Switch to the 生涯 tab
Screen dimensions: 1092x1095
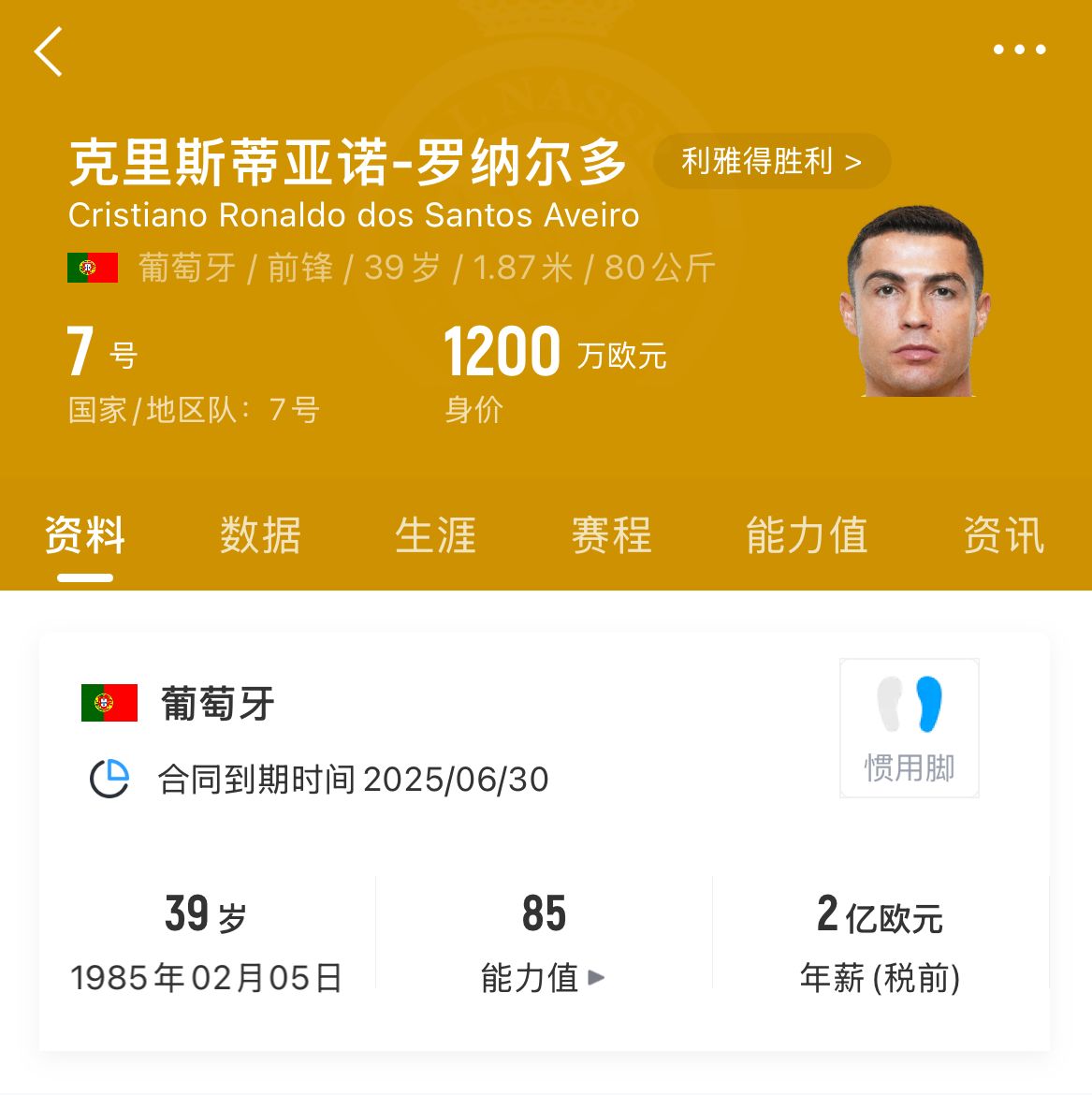click(435, 536)
